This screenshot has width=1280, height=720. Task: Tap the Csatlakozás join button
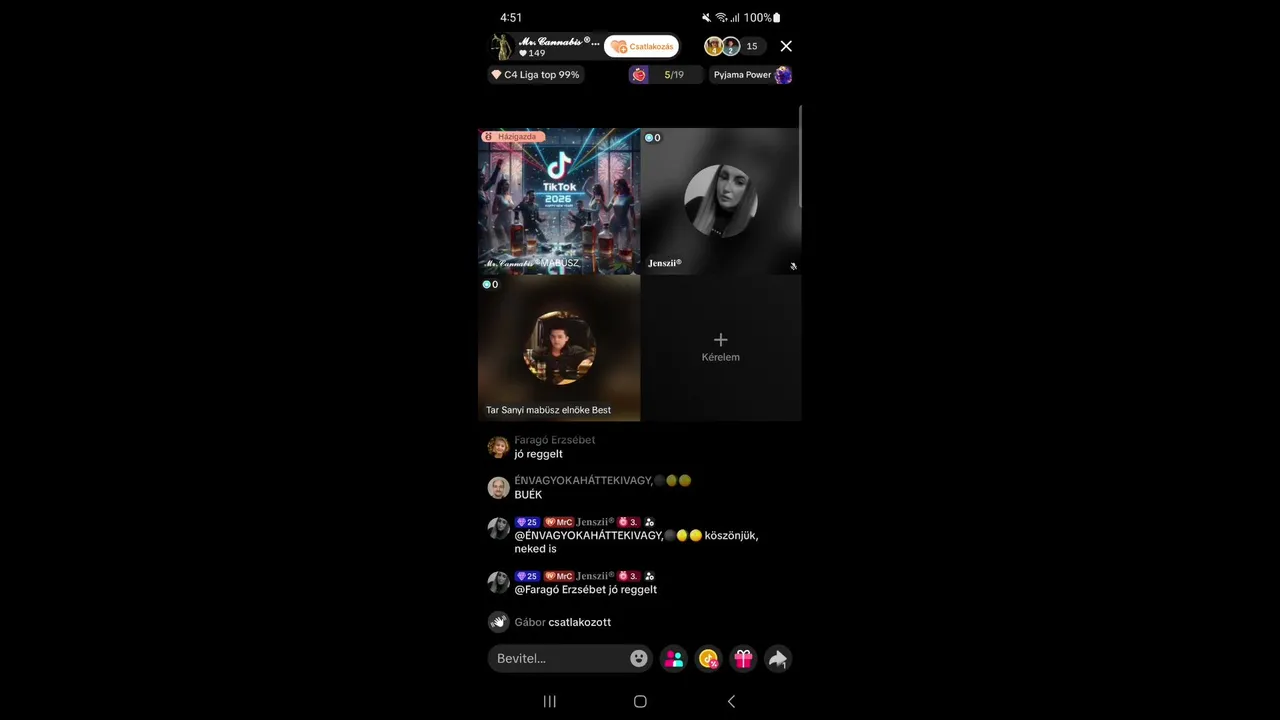tap(641, 46)
